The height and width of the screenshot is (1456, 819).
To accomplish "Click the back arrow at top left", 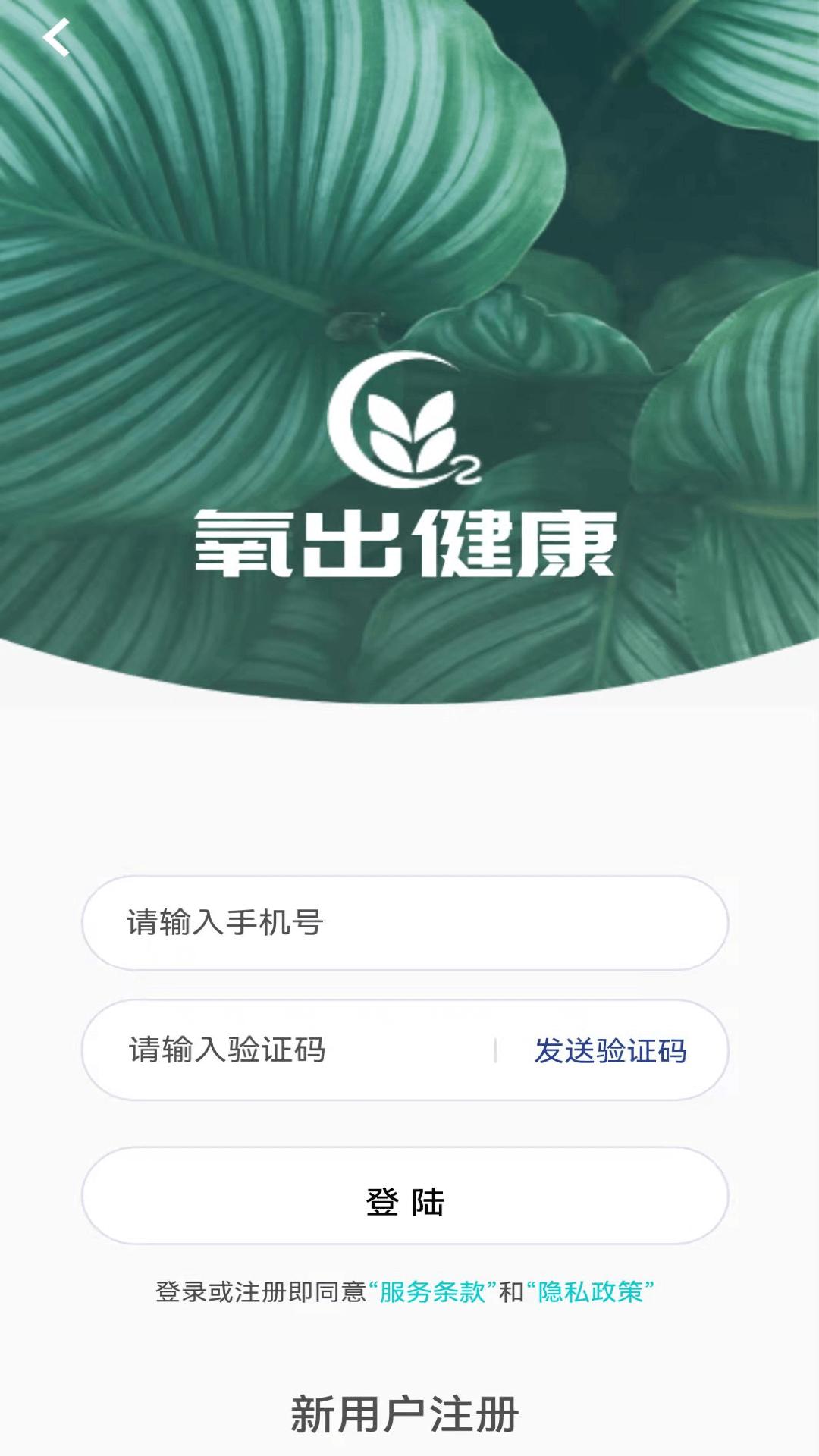I will coord(57,36).
